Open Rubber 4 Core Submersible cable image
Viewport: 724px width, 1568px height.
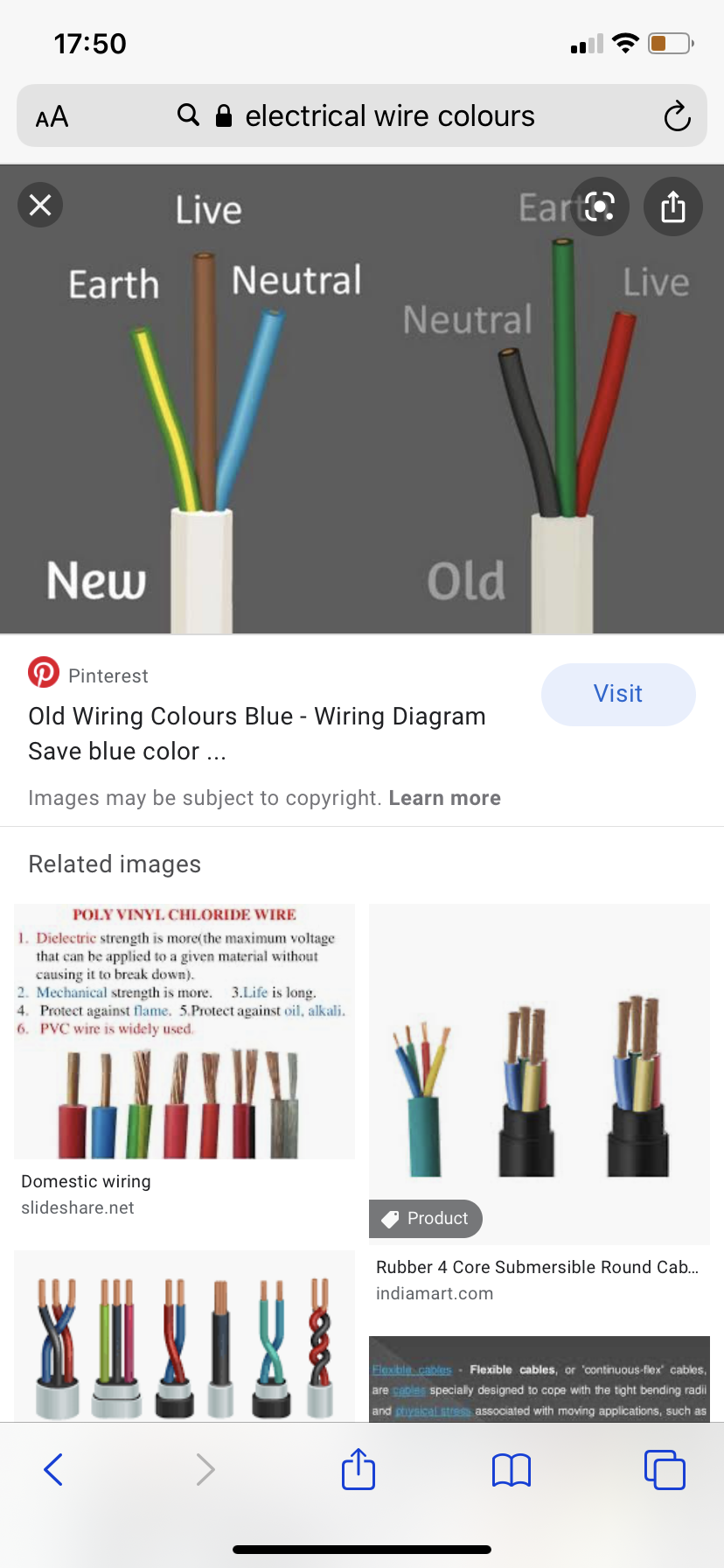pos(539,1074)
